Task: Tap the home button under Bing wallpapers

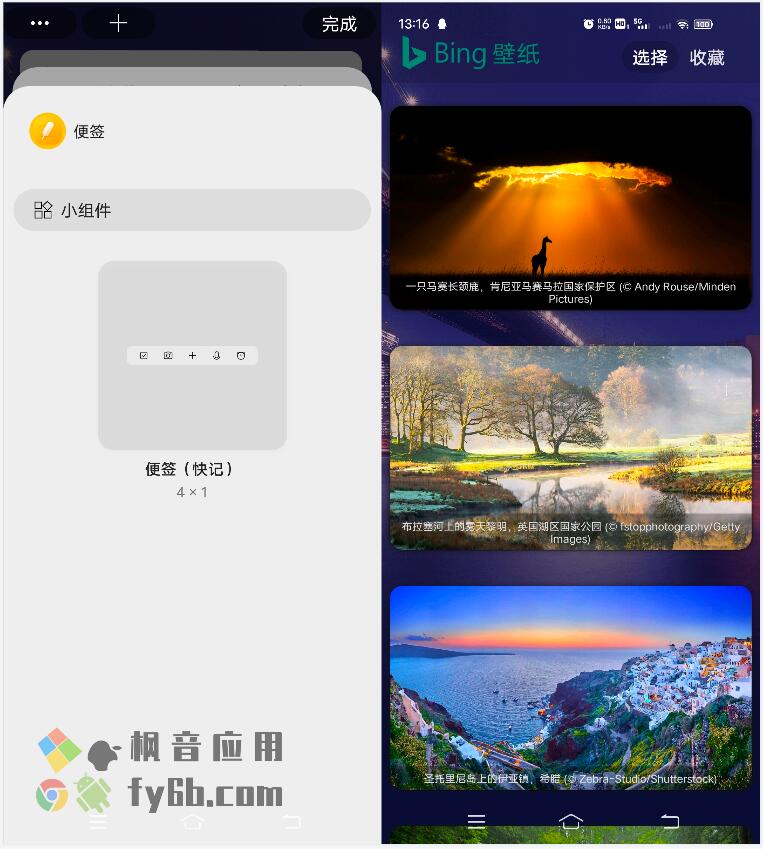Action: coord(570,822)
